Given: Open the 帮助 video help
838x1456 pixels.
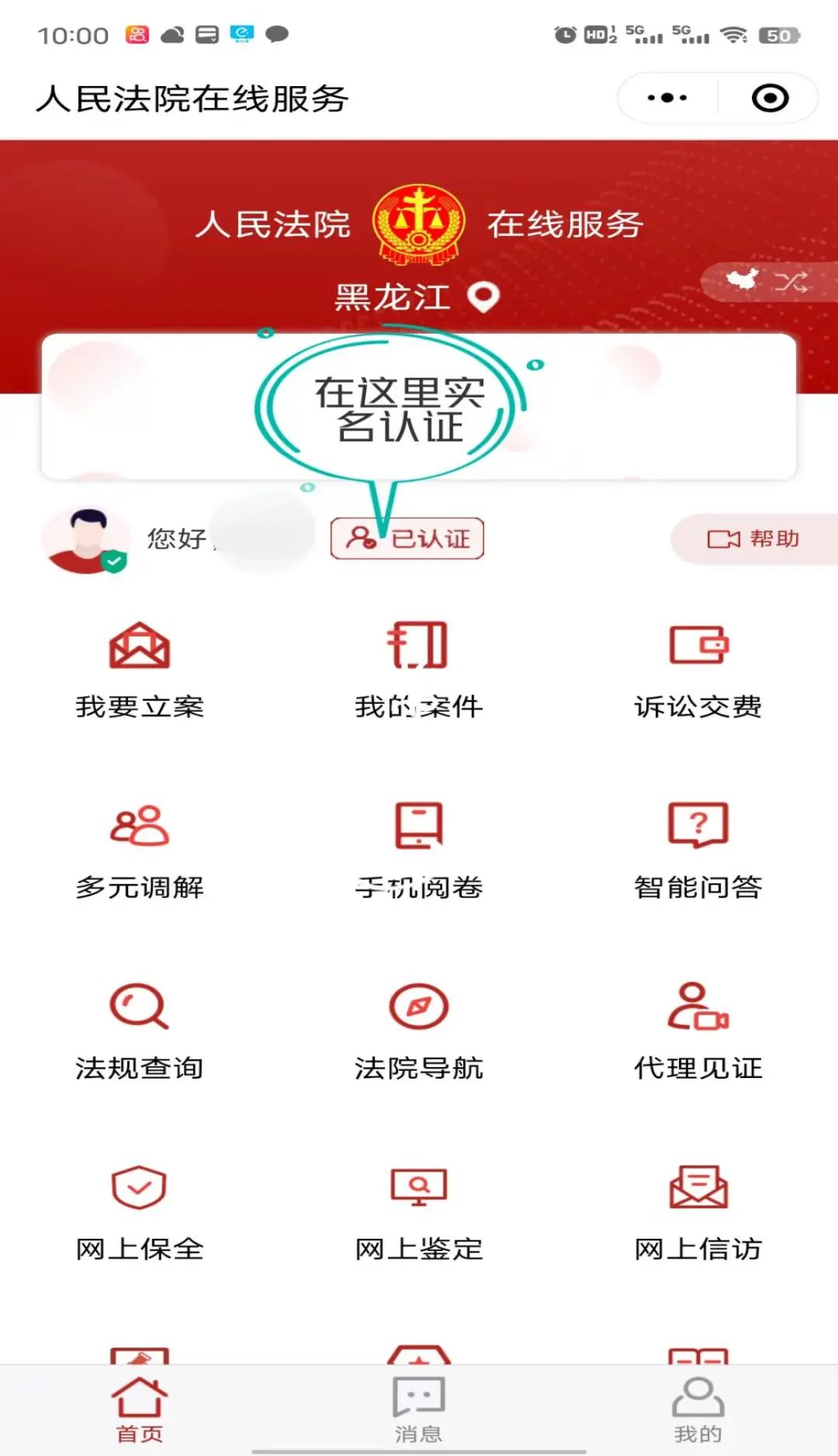Looking at the screenshot, I should pyautogui.click(x=753, y=539).
